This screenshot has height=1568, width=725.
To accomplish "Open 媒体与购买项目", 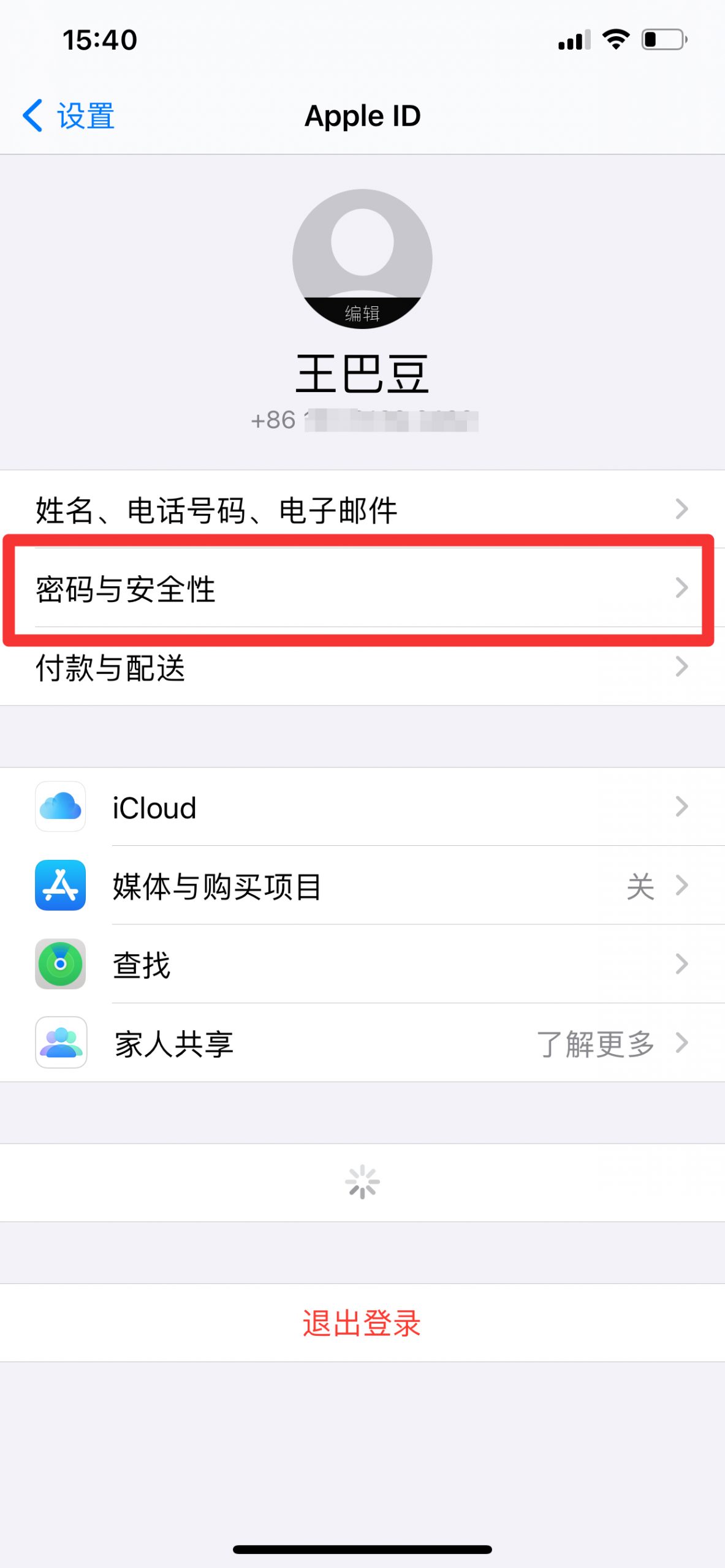I will 362,886.
